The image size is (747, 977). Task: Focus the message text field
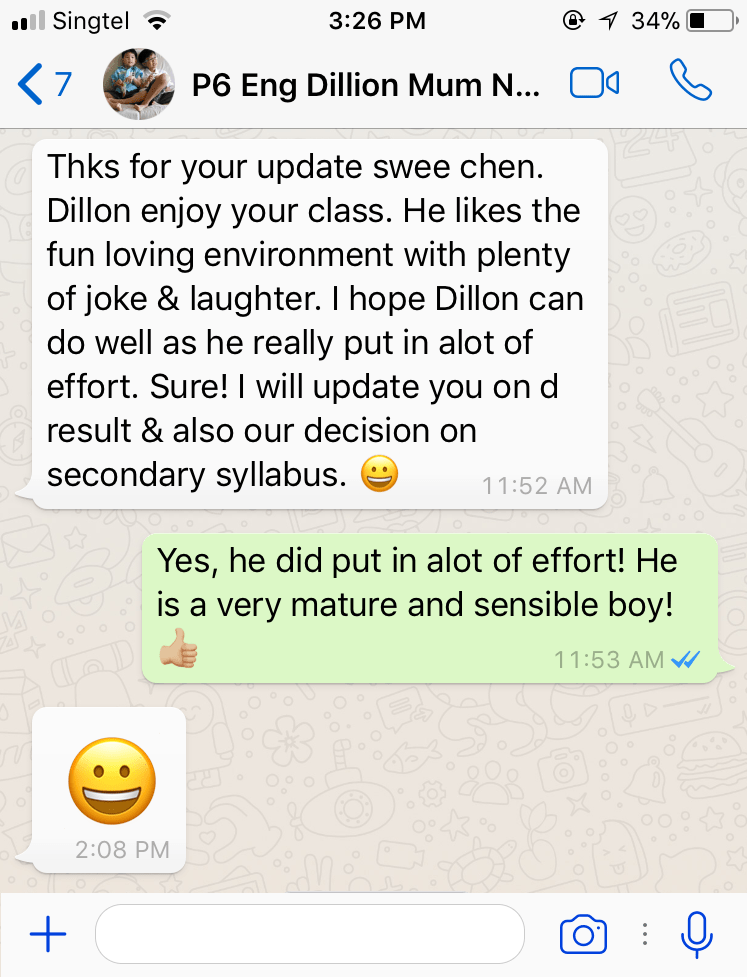coord(309,934)
